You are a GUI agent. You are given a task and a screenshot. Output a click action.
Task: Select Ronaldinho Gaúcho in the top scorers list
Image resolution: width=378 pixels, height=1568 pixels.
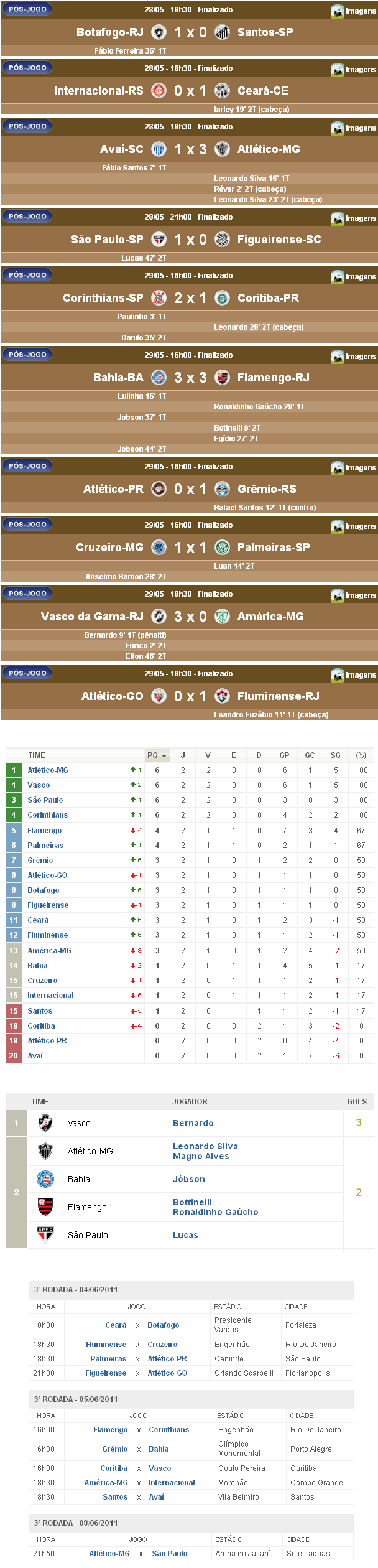pos(215,1212)
